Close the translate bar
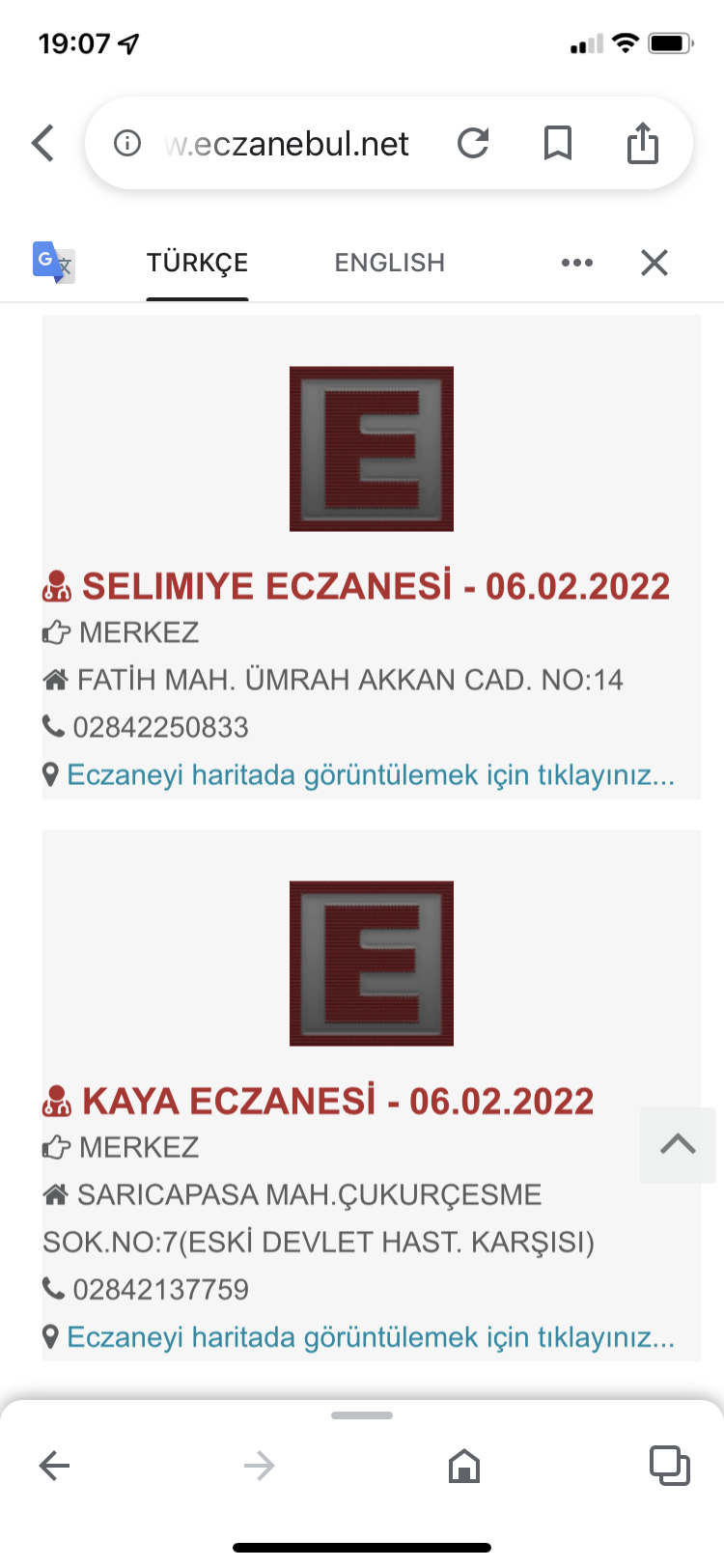Image resolution: width=724 pixels, height=1568 pixels. point(654,262)
